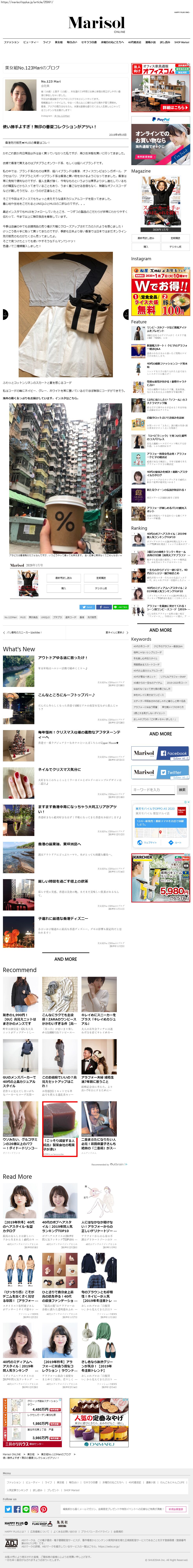Open the ネイルでクリスマス気分に article
Image resolution: width=193 pixels, height=1568 pixels.
coord(60,769)
